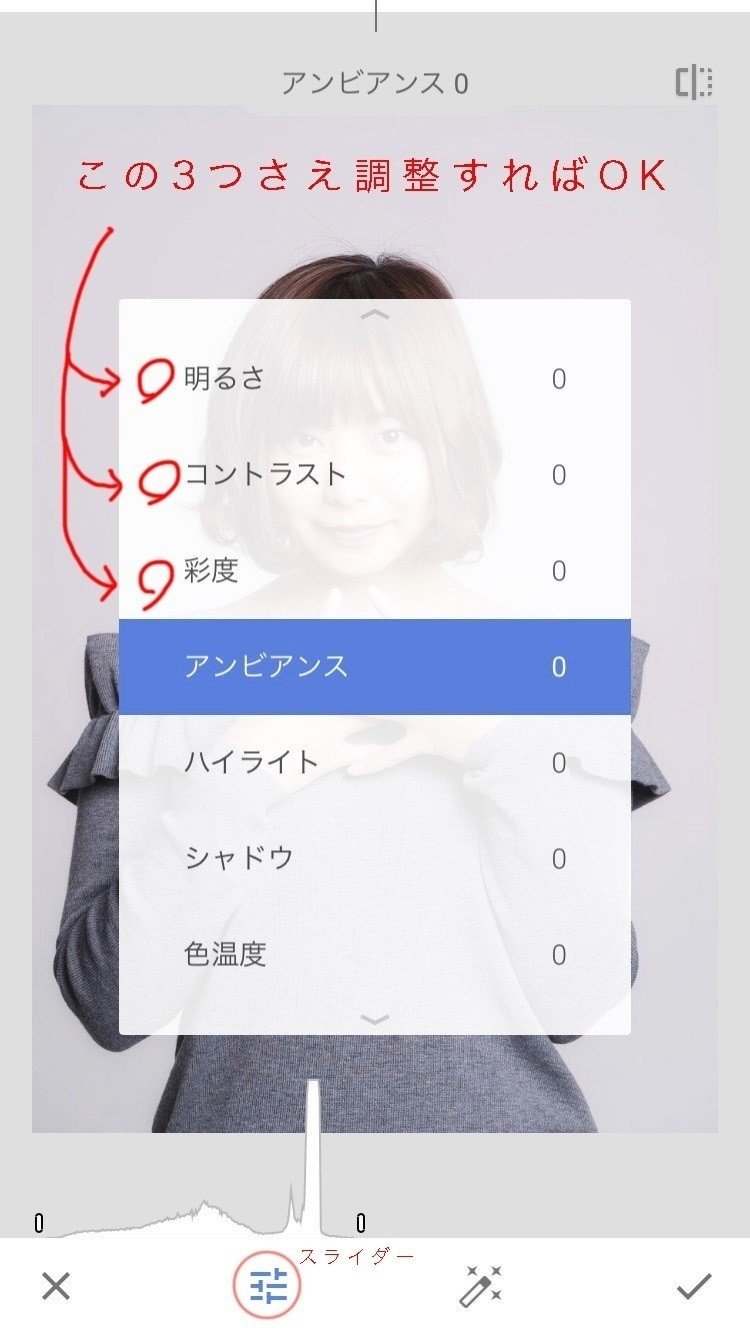
Task: Pick the highlighted アンビアンス row
Action: point(374,666)
